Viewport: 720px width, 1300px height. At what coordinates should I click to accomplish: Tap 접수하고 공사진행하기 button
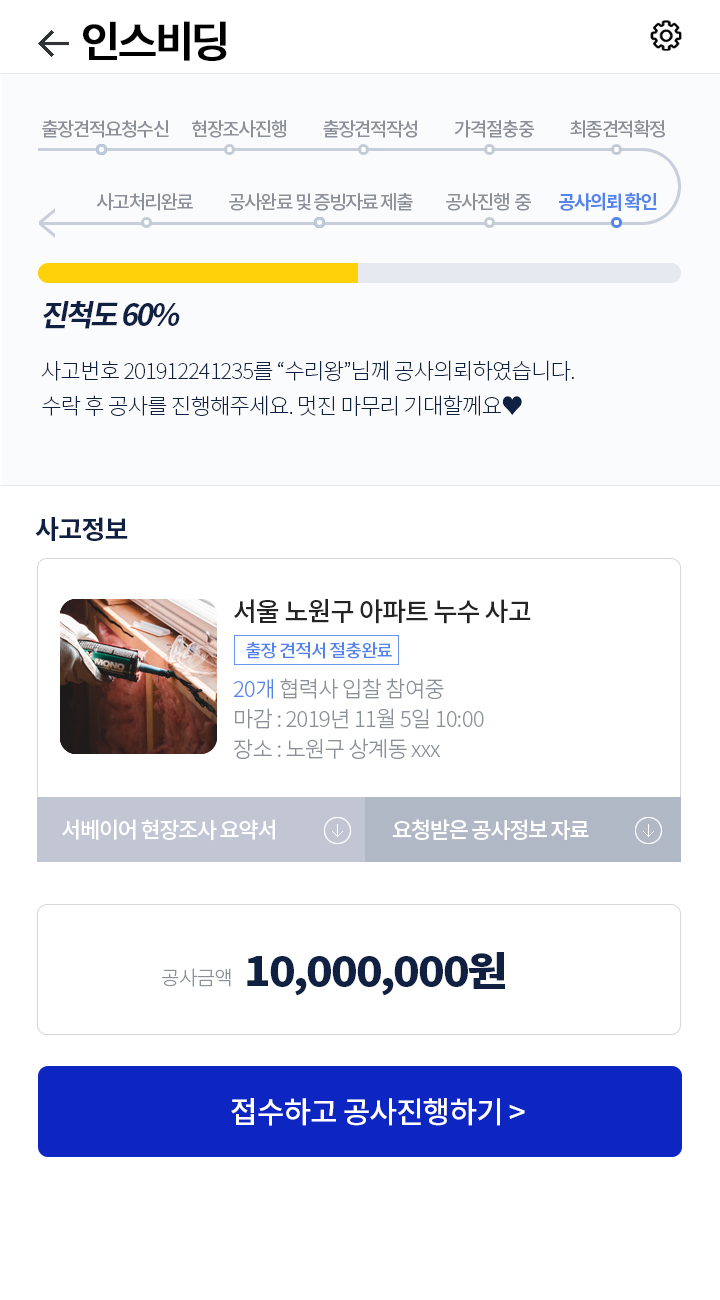360,1111
